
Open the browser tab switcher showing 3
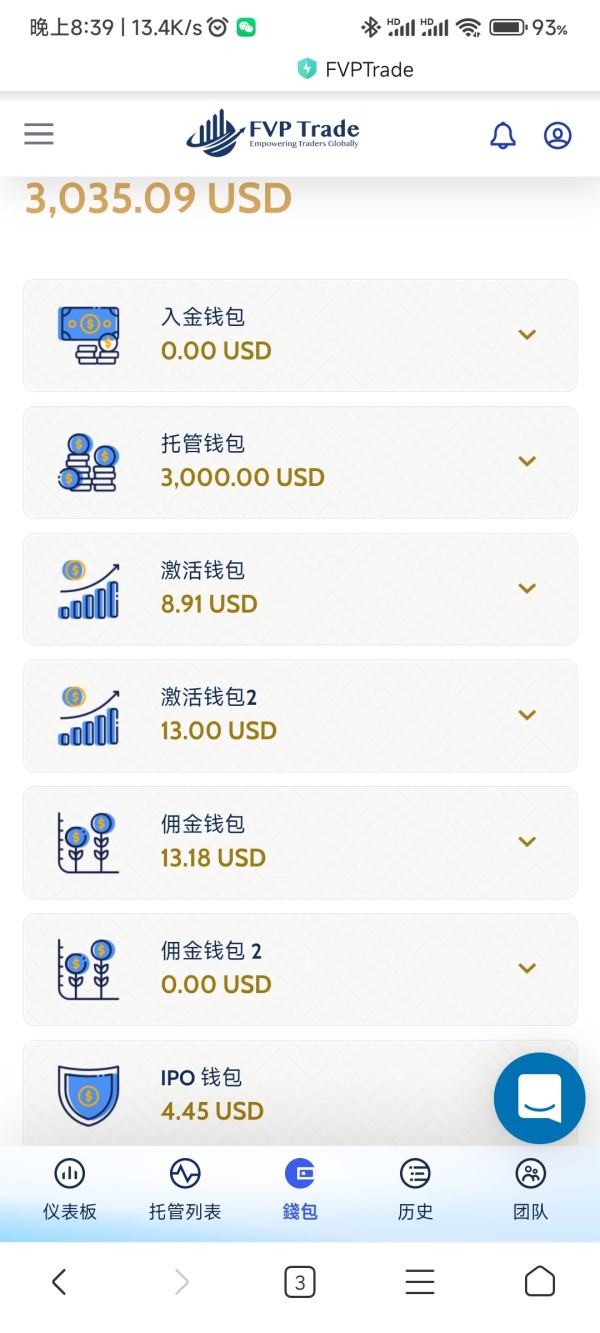300,1281
